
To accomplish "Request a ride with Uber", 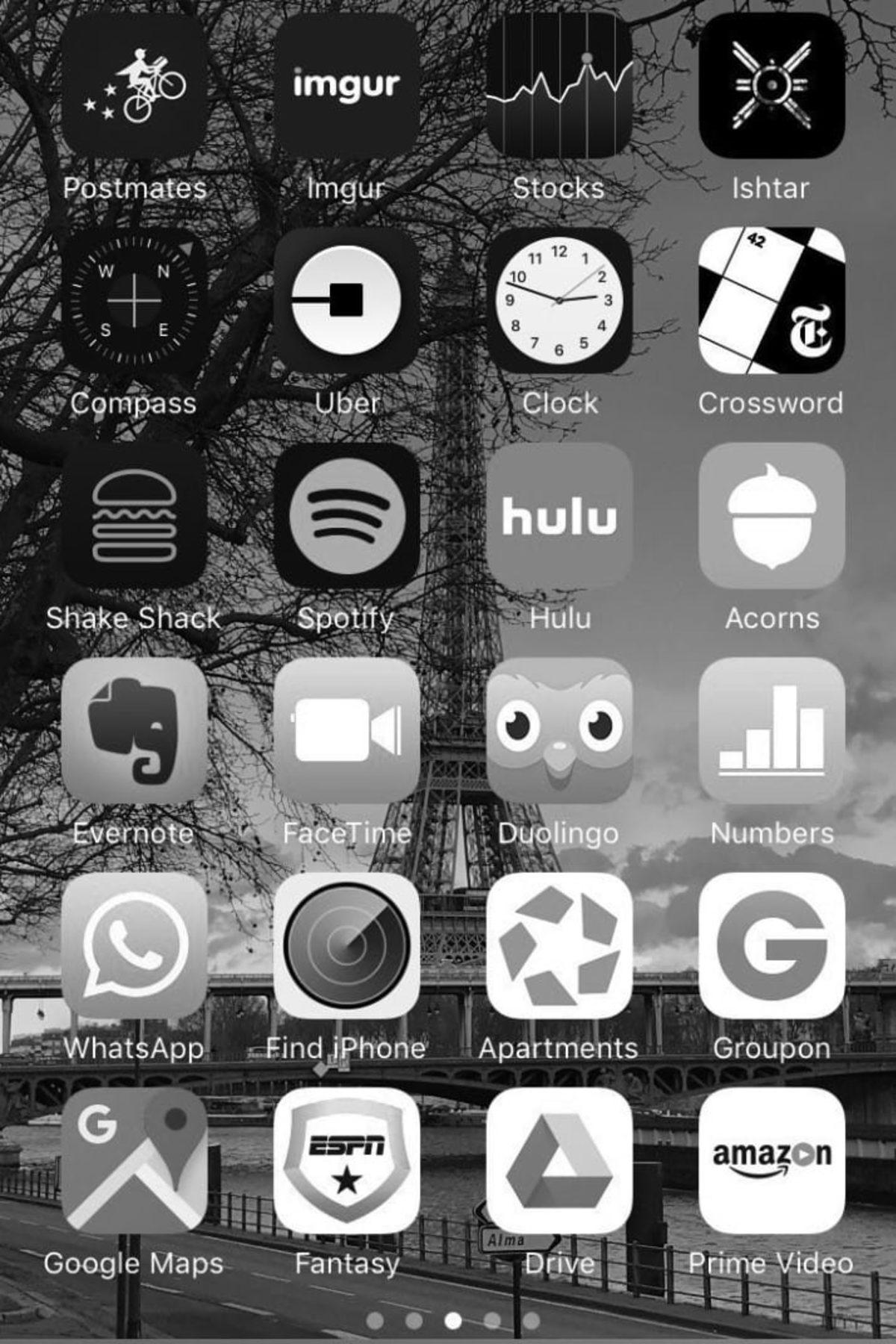I will point(346,302).
